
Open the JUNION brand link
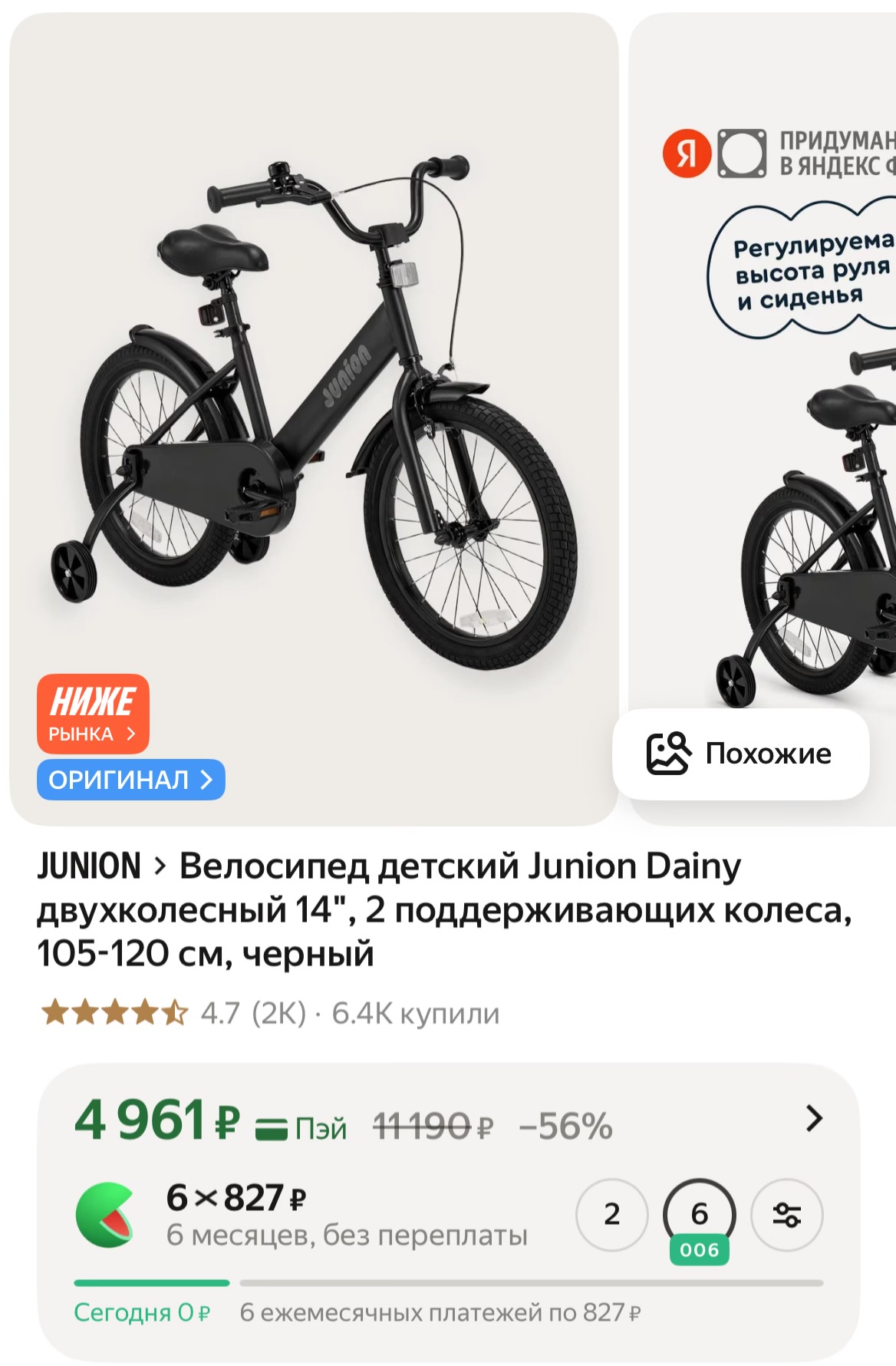pos(89,866)
